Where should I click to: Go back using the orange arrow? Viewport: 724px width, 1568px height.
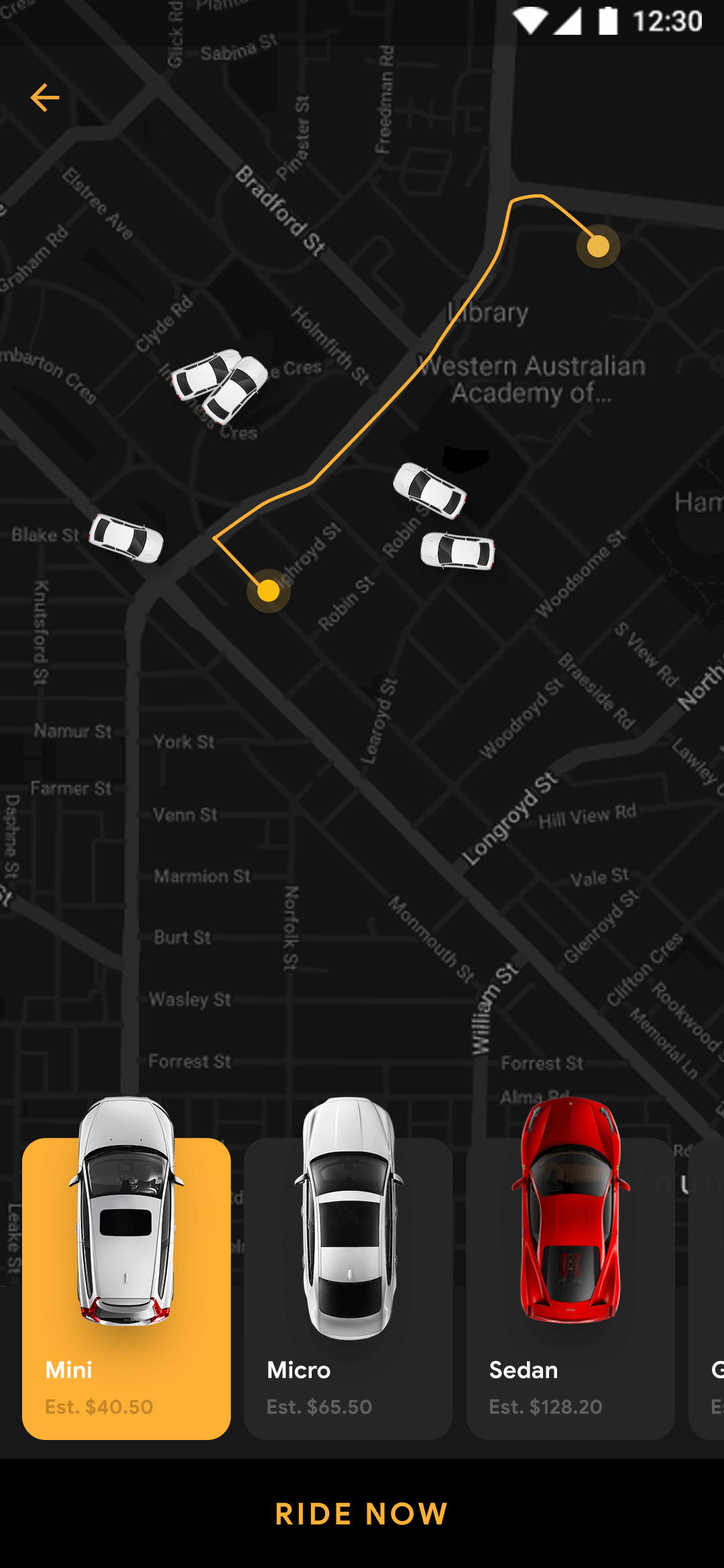point(45,98)
